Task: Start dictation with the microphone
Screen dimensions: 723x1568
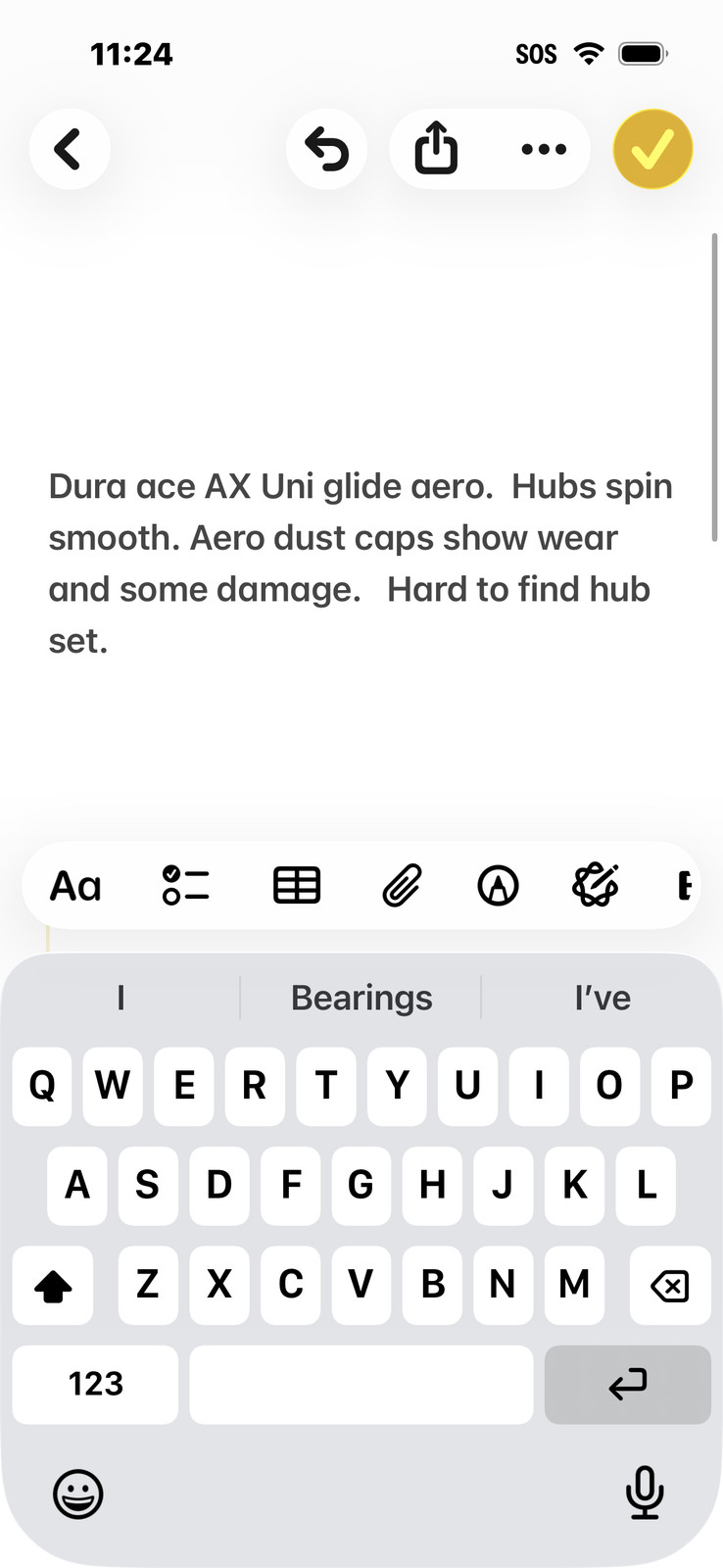Action: (645, 1493)
